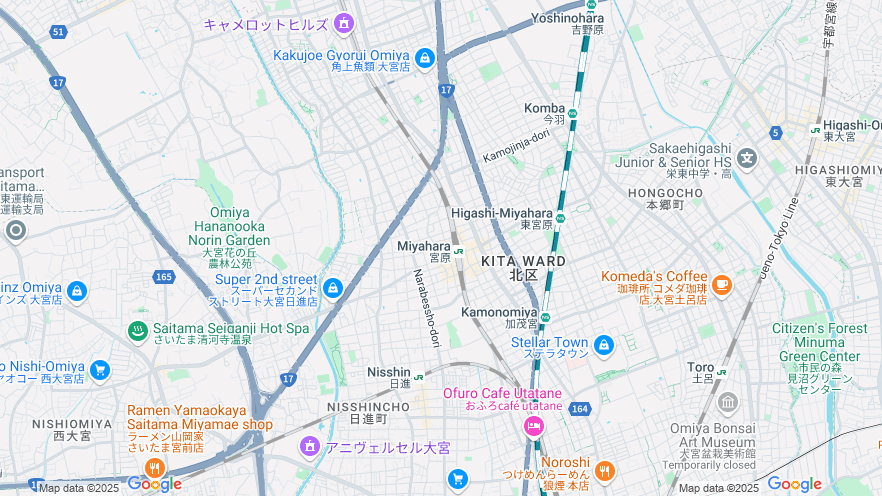Open the Omiya Bonsai Art Museum marker
This screenshot has height=496, width=882.
[728, 403]
